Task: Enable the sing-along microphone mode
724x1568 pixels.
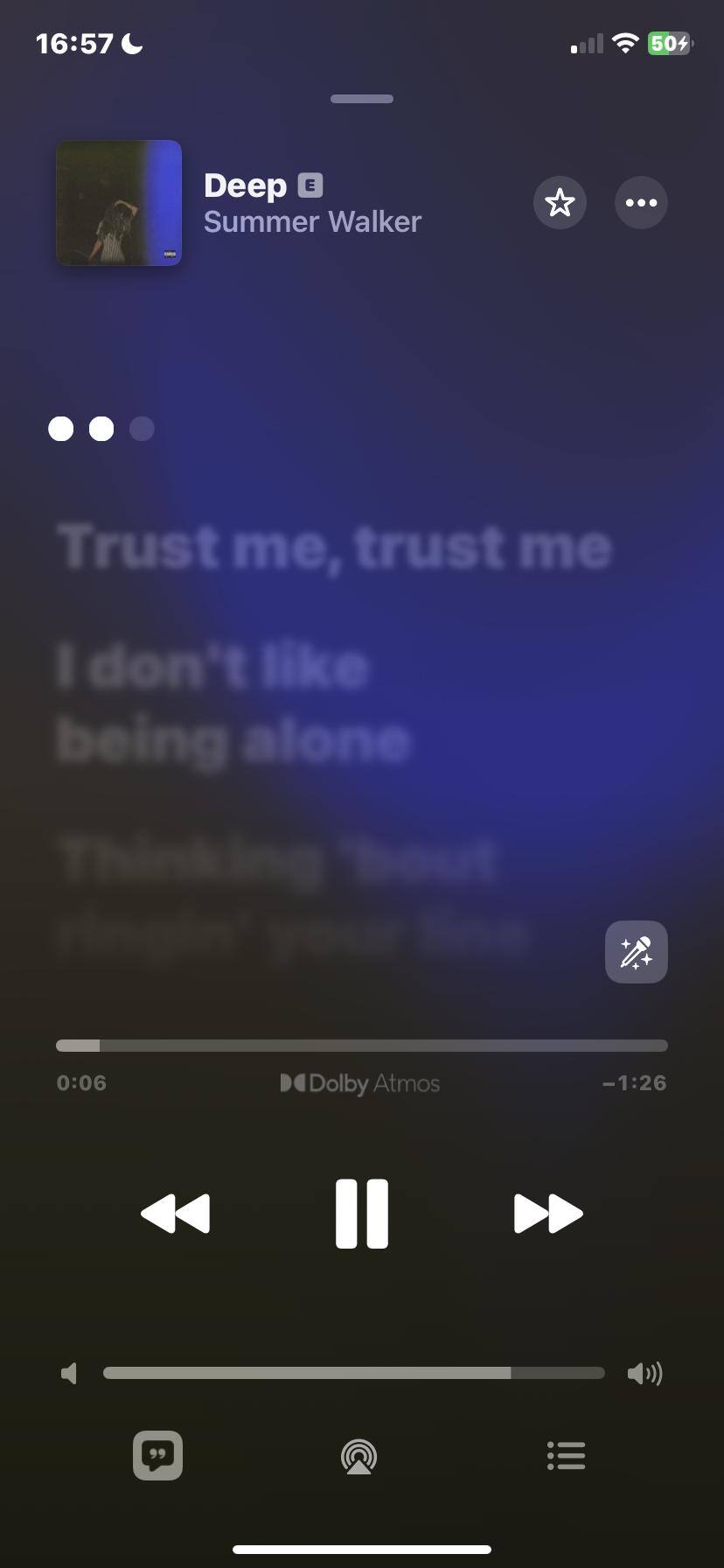Action: coord(636,952)
